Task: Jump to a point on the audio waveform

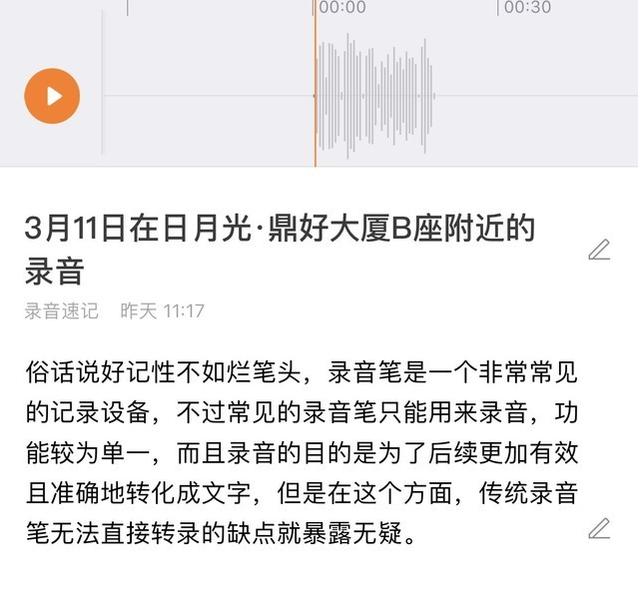Action: tap(375, 96)
